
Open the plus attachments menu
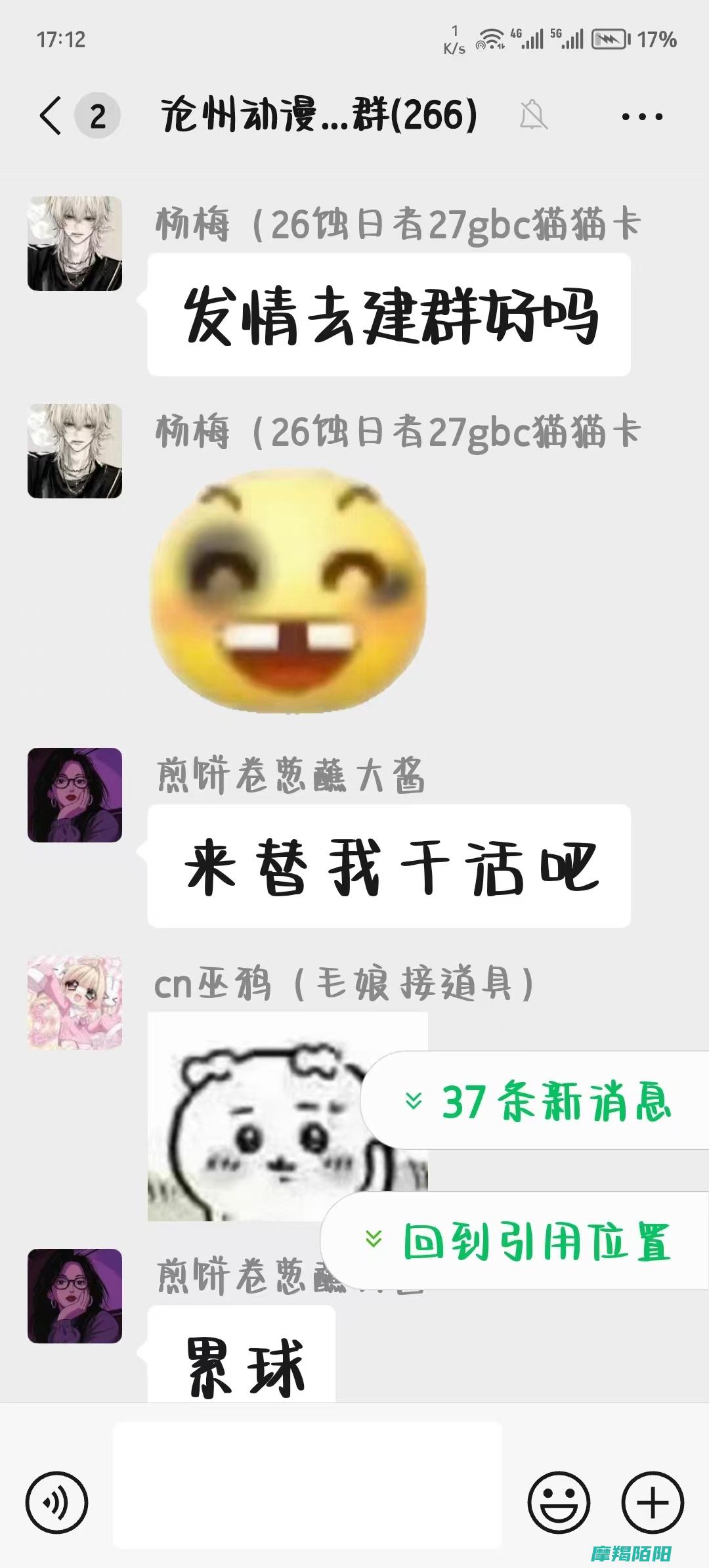pos(653,1502)
